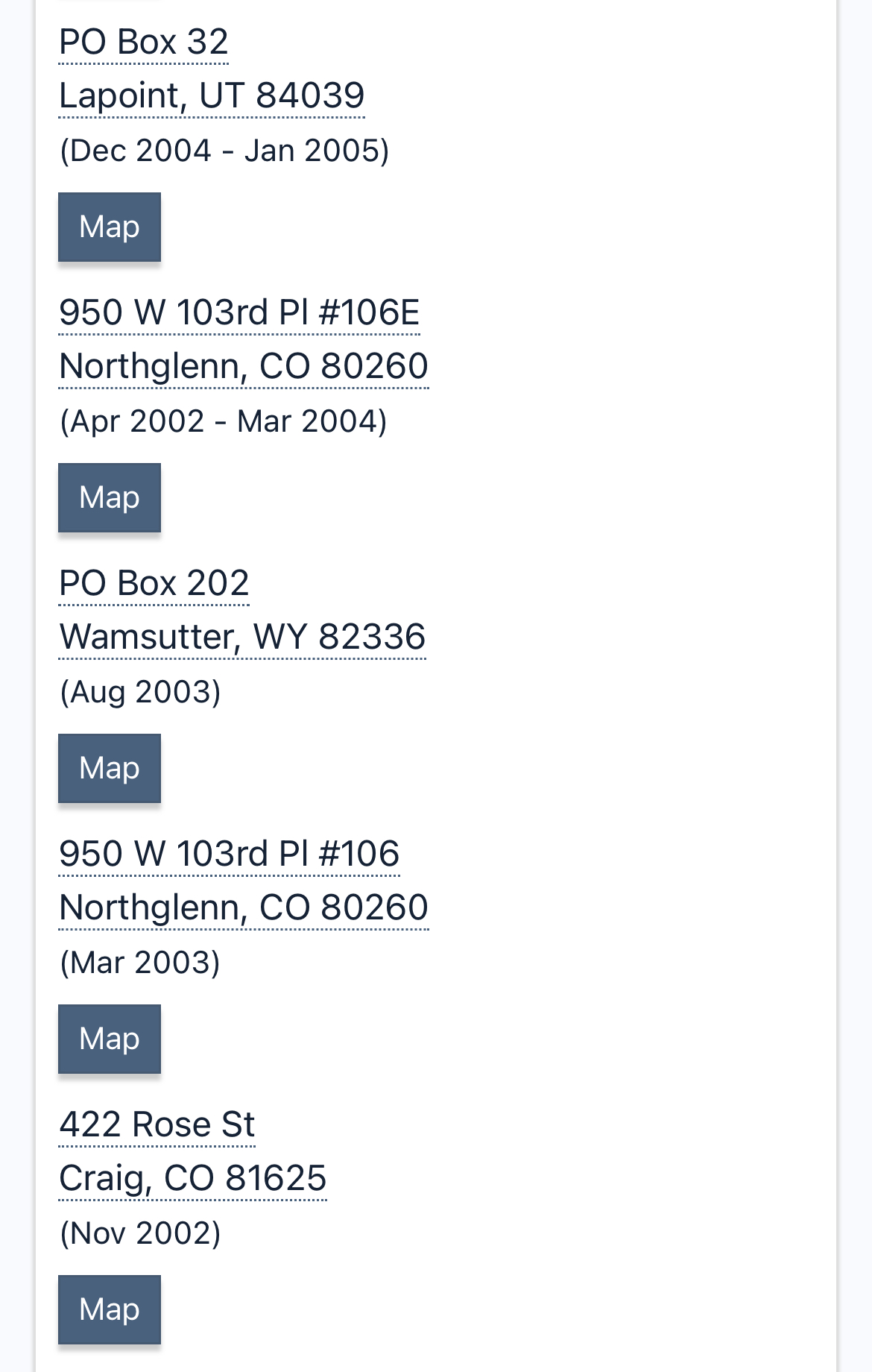The width and height of the screenshot is (872, 1372).
Task: Show map for the #106E Northglenn address
Action: pyautogui.click(x=110, y=497)
